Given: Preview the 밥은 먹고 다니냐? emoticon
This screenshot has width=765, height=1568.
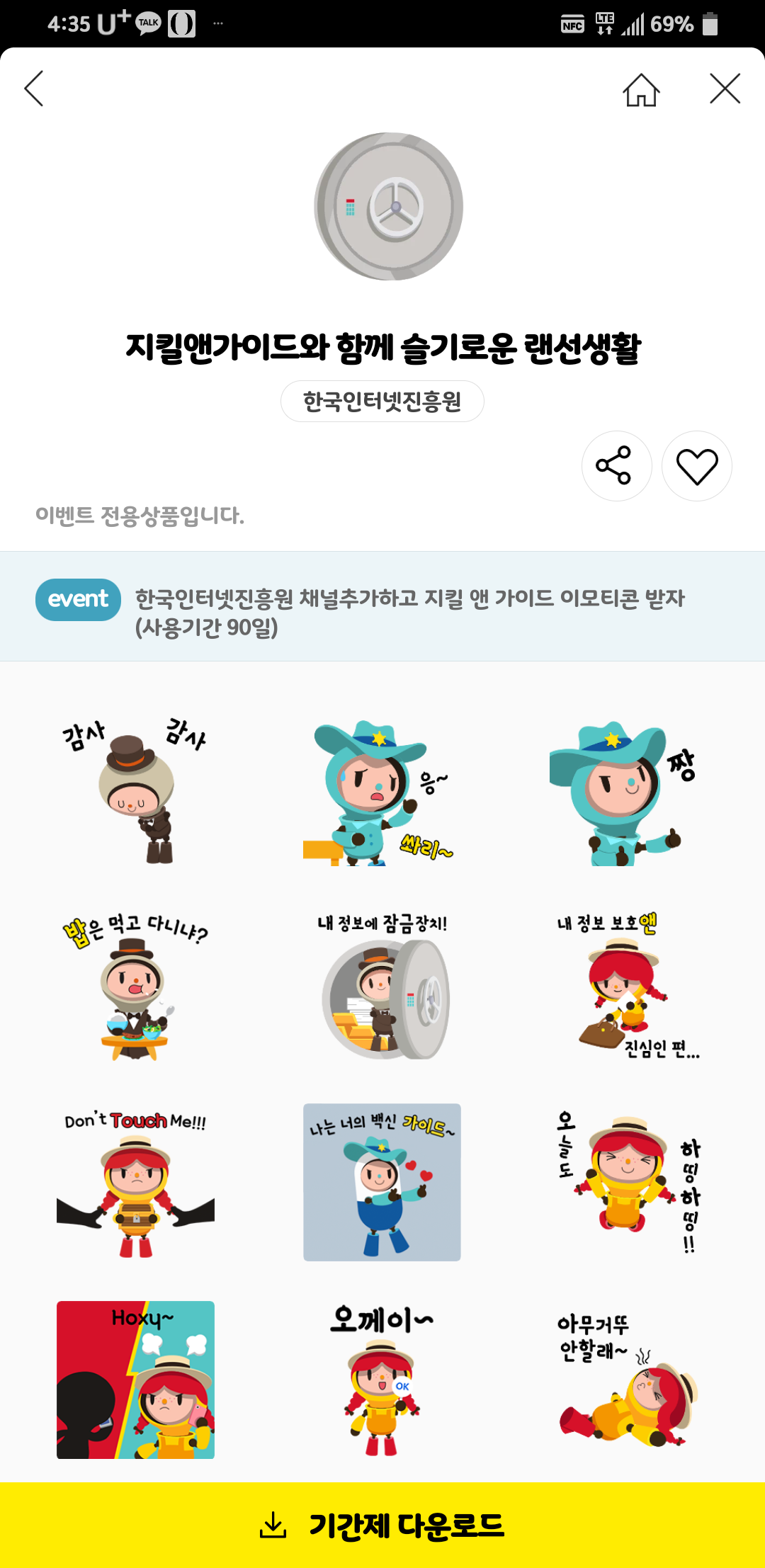Looking at the screenshot, I should tap(135, 988).
